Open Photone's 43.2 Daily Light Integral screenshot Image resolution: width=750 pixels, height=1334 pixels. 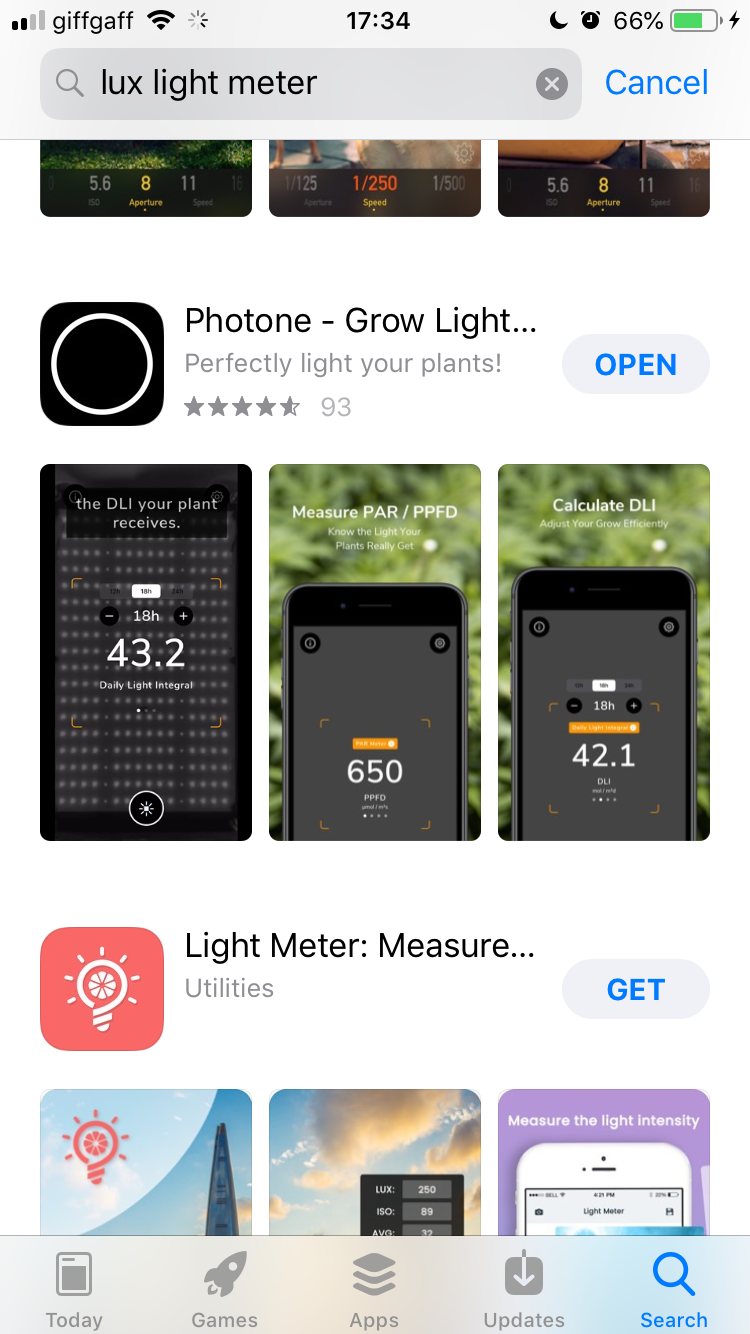click(x=146, y=652)
